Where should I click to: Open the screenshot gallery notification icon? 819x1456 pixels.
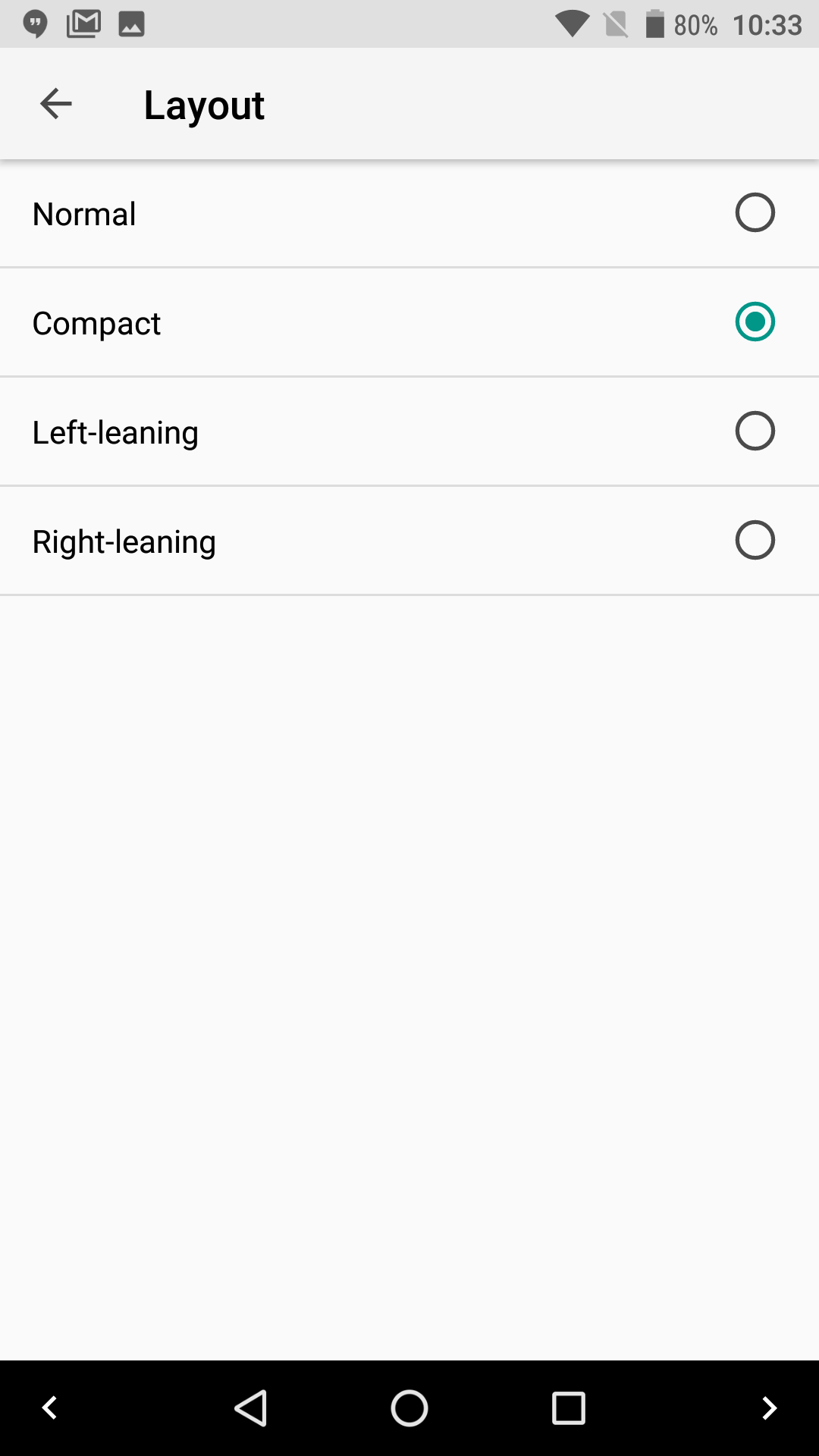[x=132, y=24]
